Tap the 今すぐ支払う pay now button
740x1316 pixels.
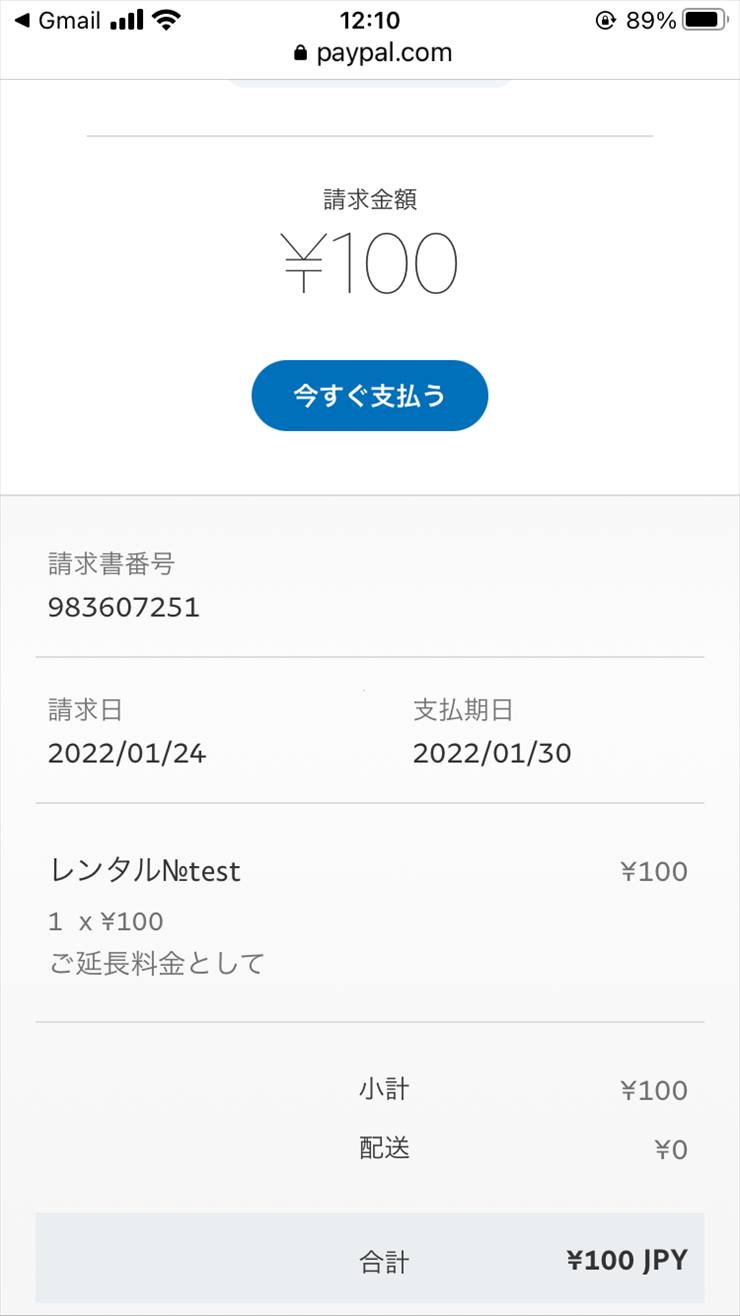(x=369, y=396)
